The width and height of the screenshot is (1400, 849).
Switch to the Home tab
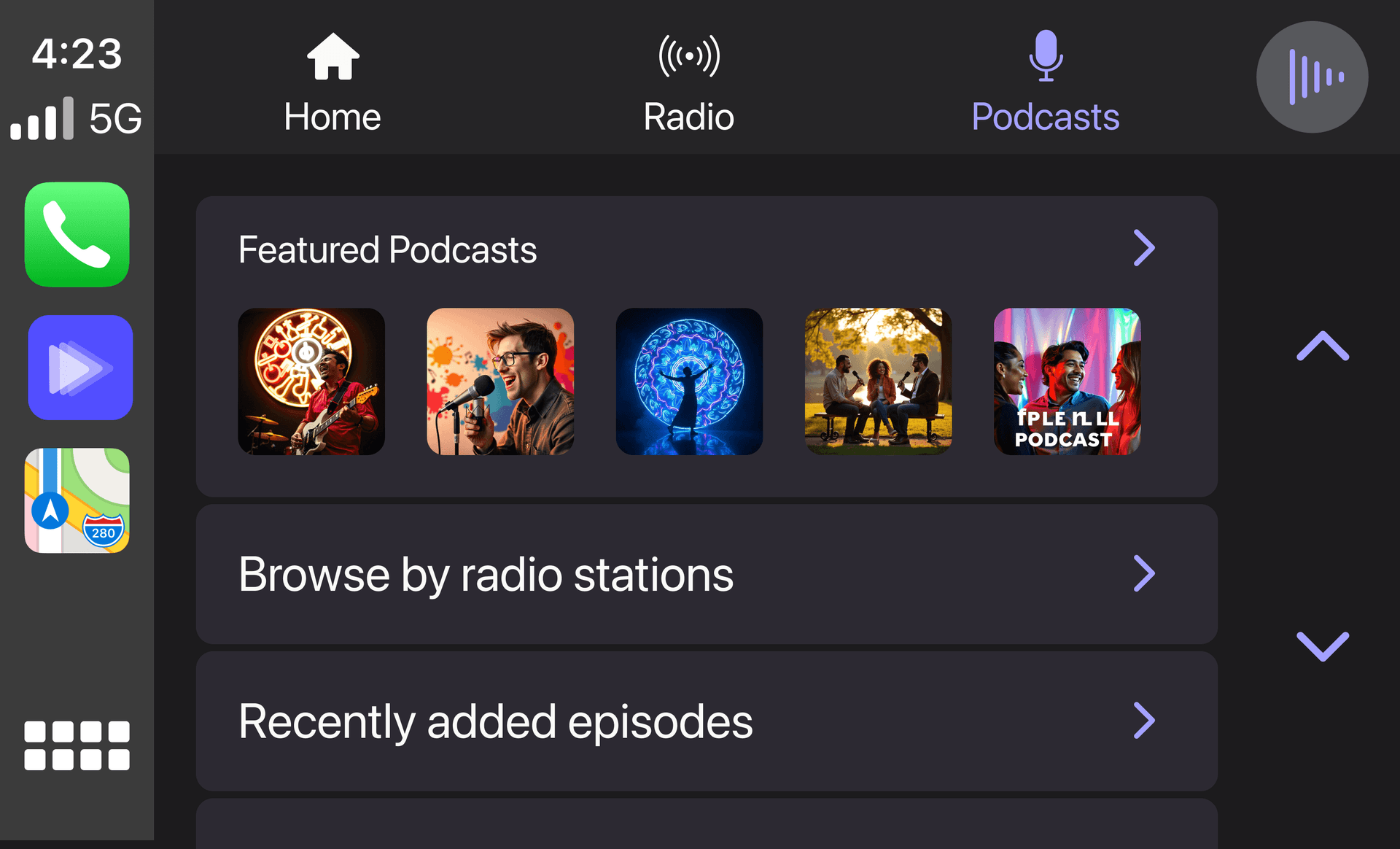click(332, 83)
